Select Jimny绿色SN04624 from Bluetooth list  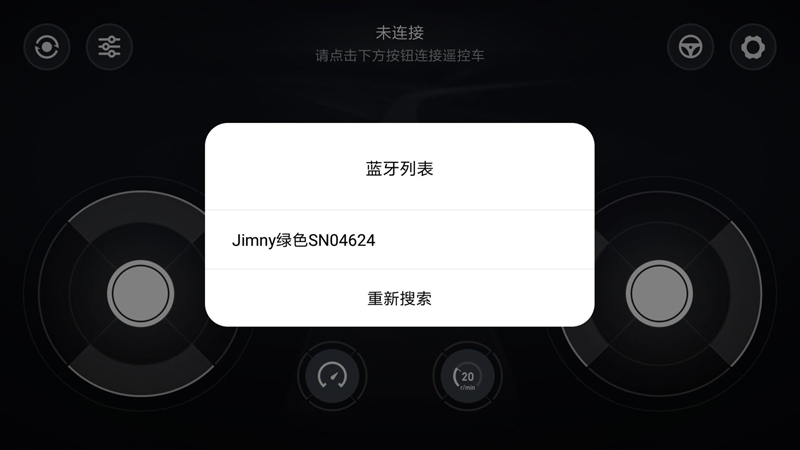point(399,240)
